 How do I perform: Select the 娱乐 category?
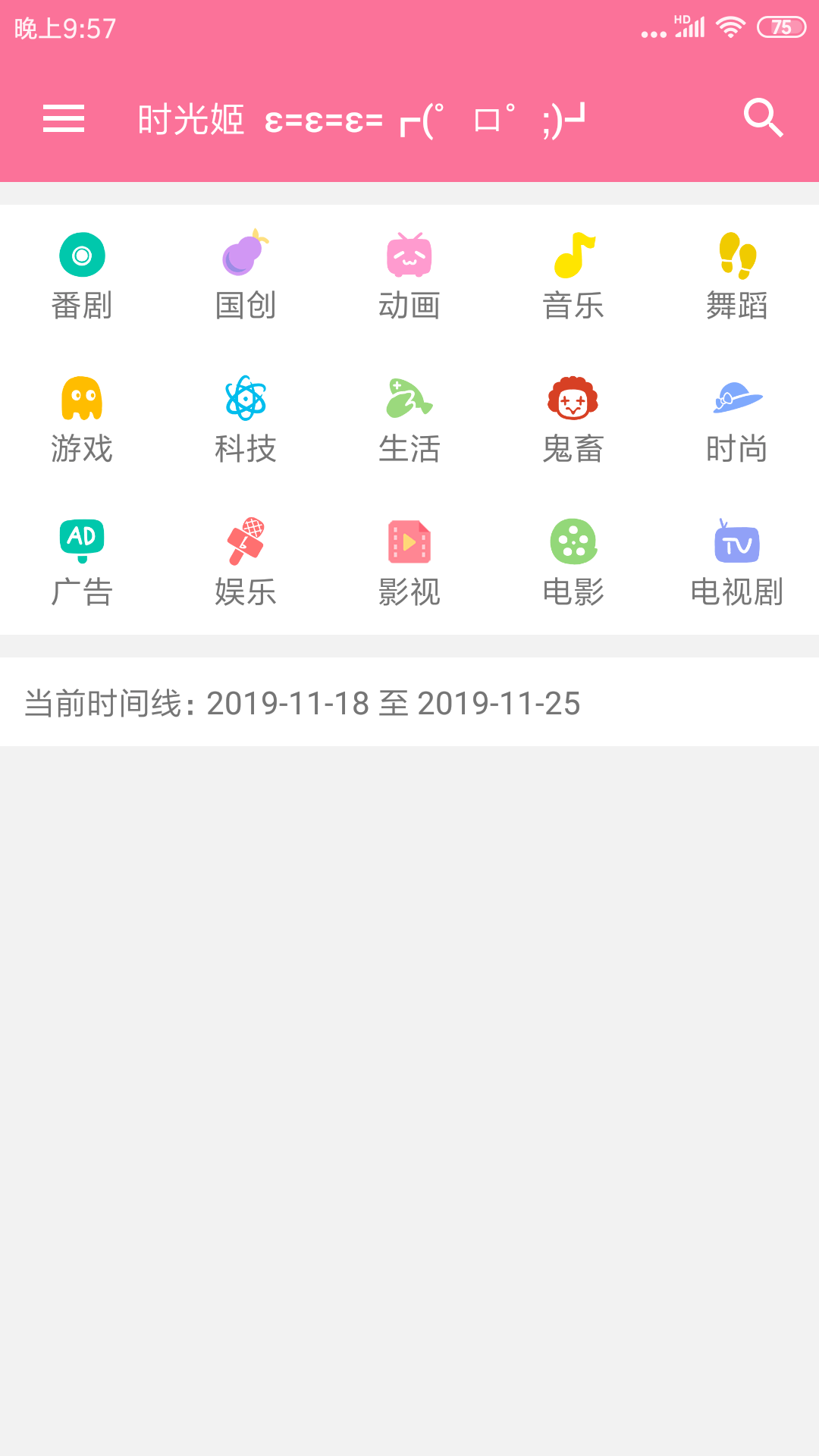pos(246,563)
